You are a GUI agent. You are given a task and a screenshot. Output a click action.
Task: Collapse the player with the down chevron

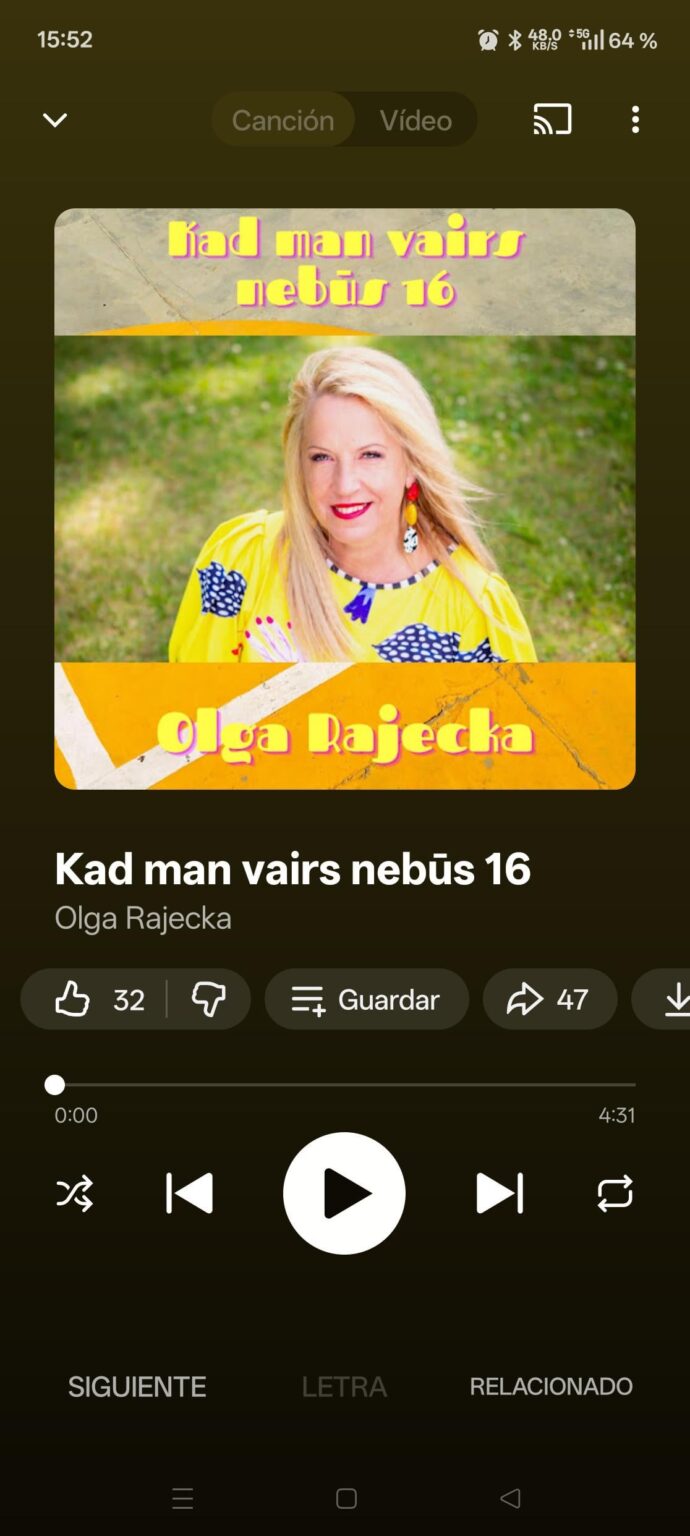[55, 120]
